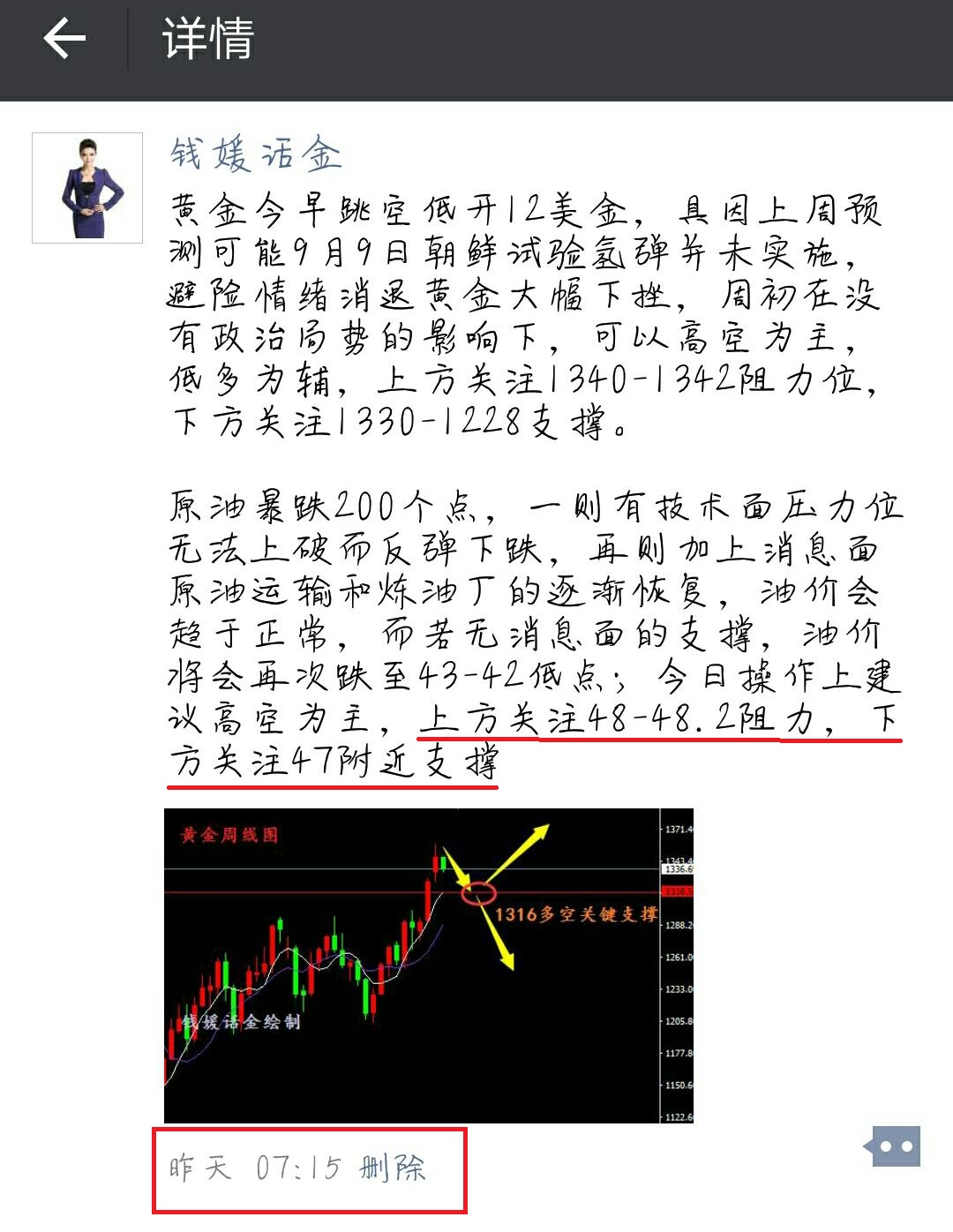Open 钱媛话金 profile avatar

point(87,188)
